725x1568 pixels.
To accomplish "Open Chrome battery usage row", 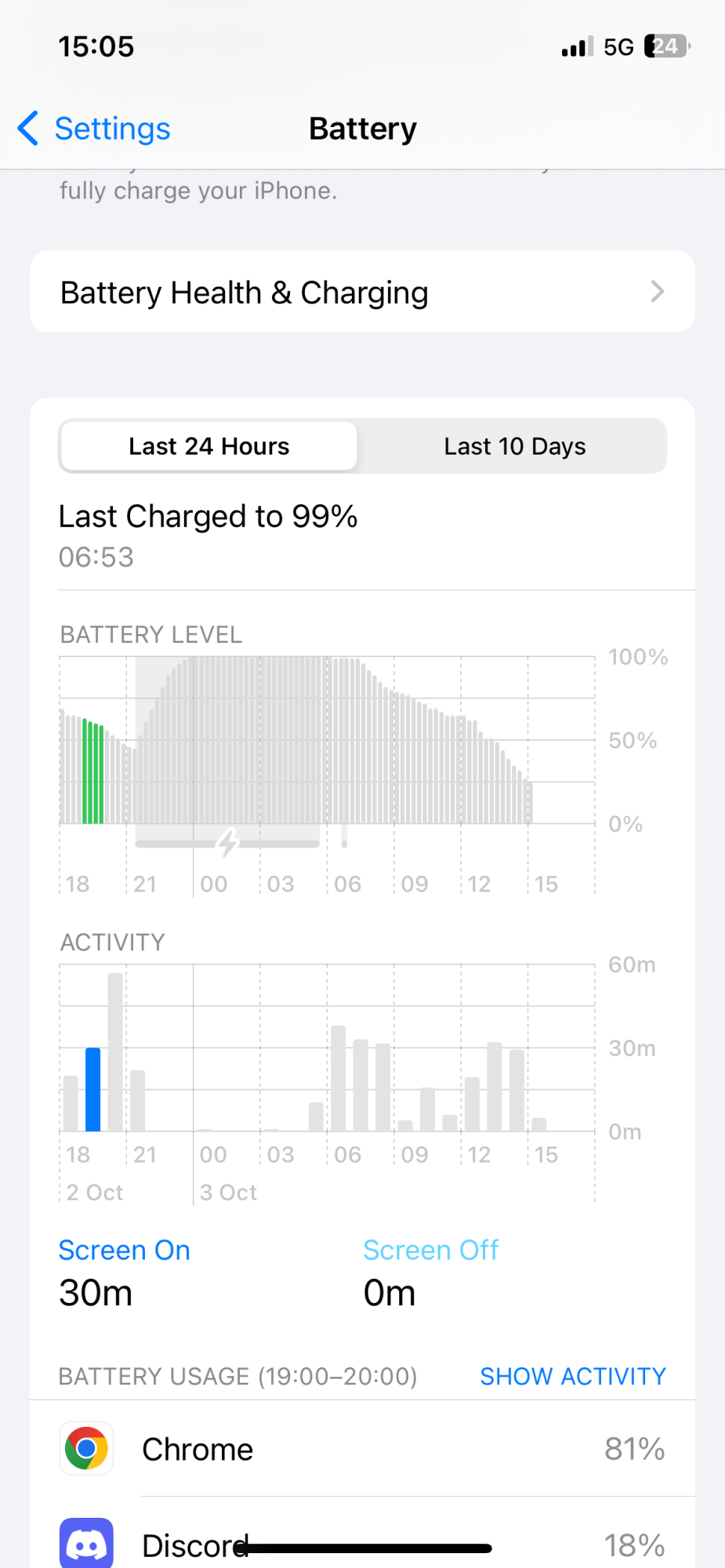I will click(362, 1449).
